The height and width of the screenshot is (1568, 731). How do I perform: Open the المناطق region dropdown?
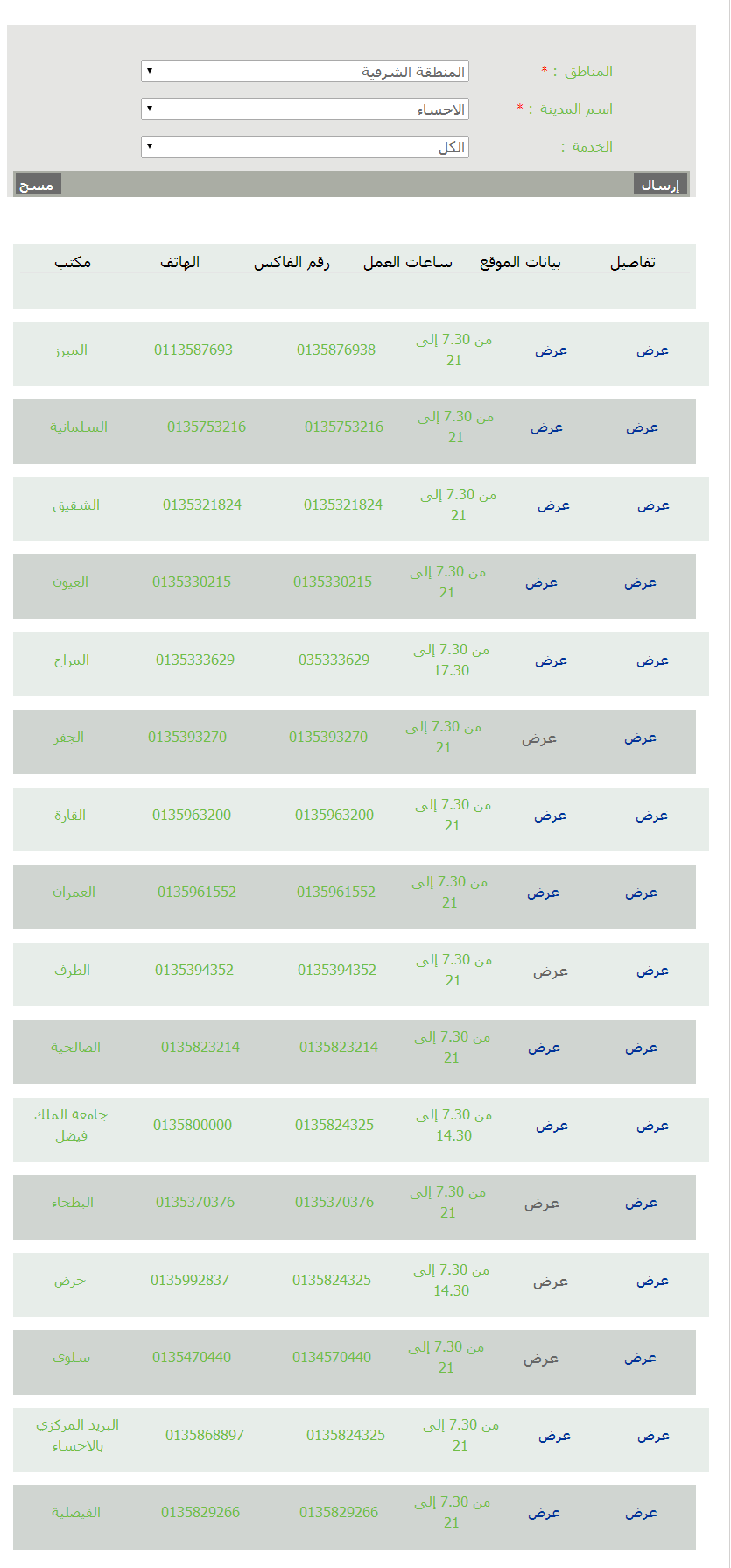tap(305, 72)
